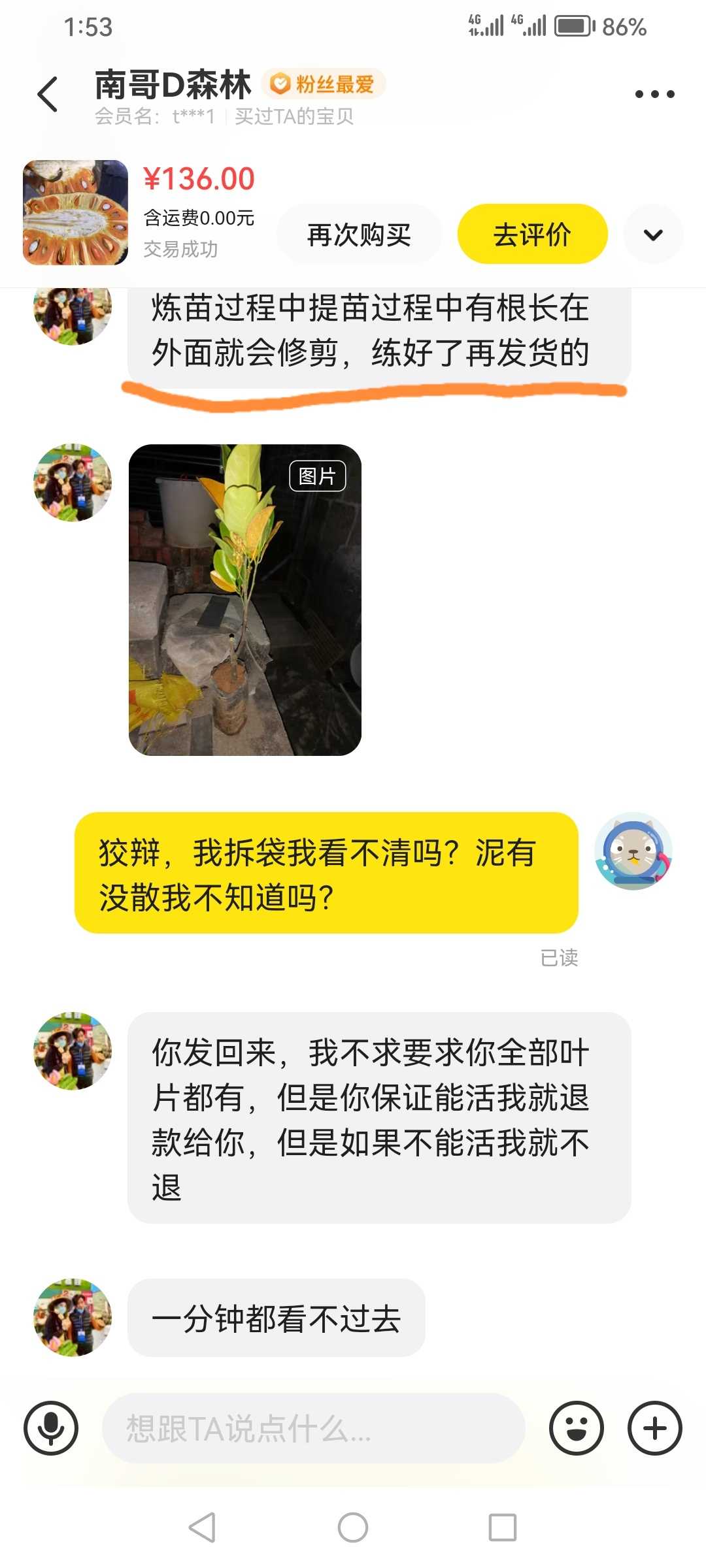Tap the 再次购买 button
The image size is (706, 1568).
pyautogui.click(x=359, y=235)
